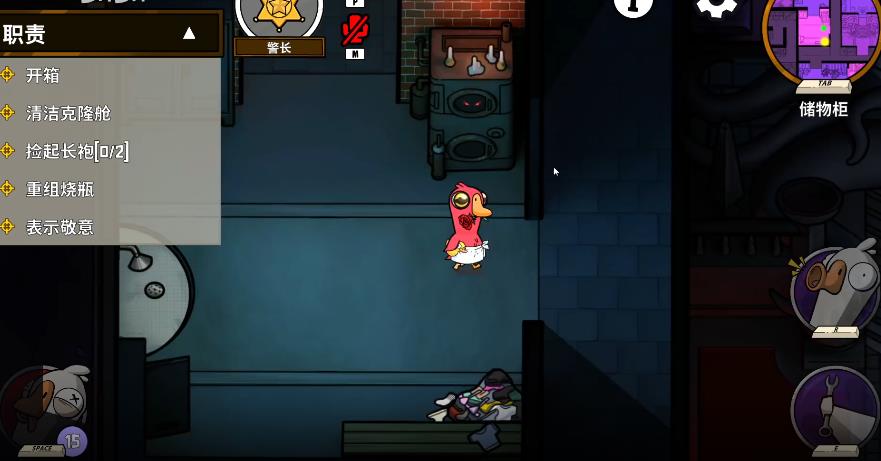
Task: Open the settings gear
Action: [716, 5]
